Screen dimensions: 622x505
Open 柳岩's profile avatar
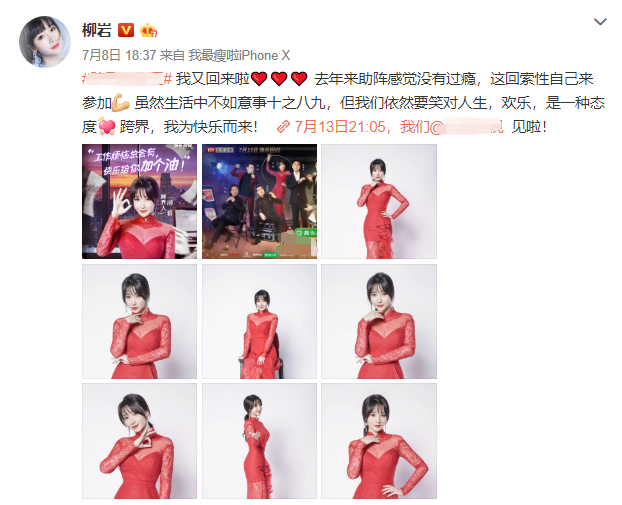[x=45, y=41]
